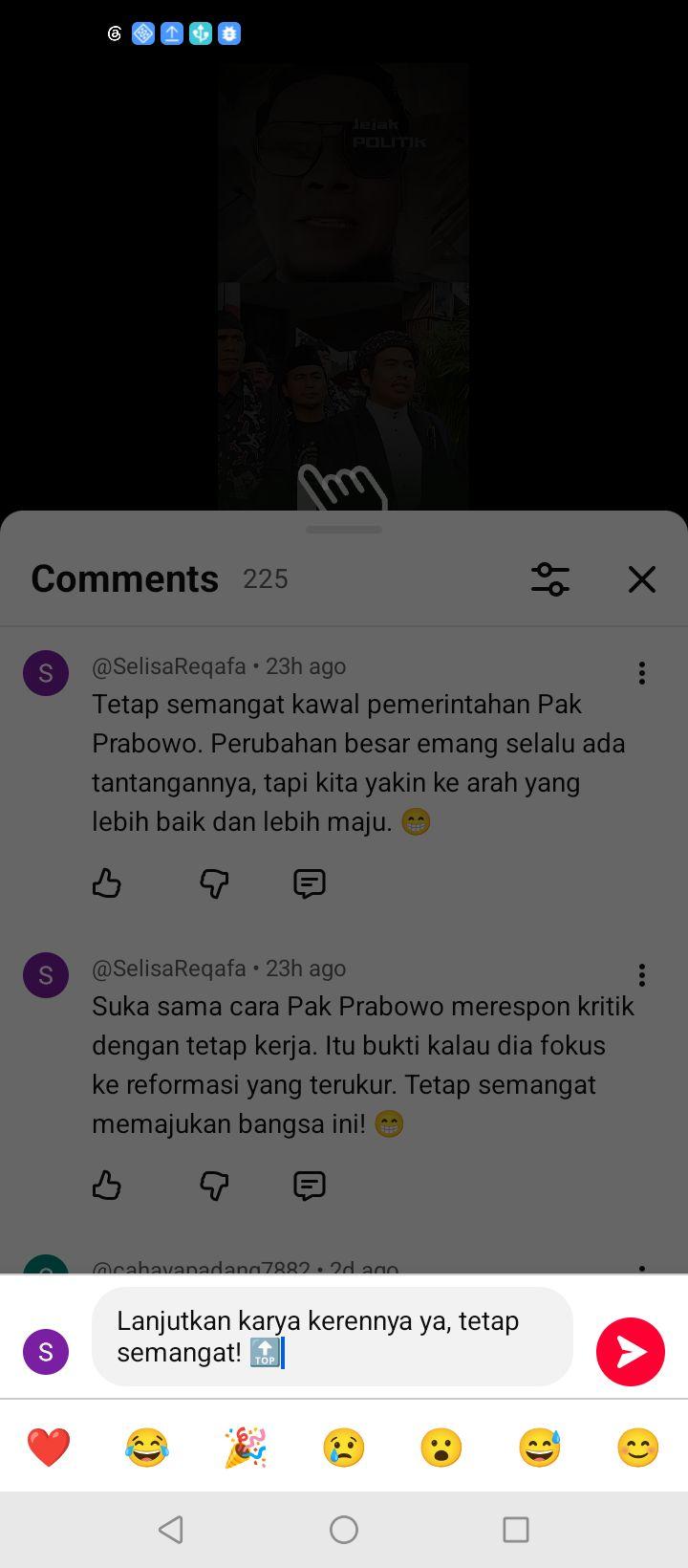Open overflow menu on first SelisaReqafa comment
Image resolution: width=688 pixels, height=1568 pixels.
pyautogui.click(x=642, y=673)
